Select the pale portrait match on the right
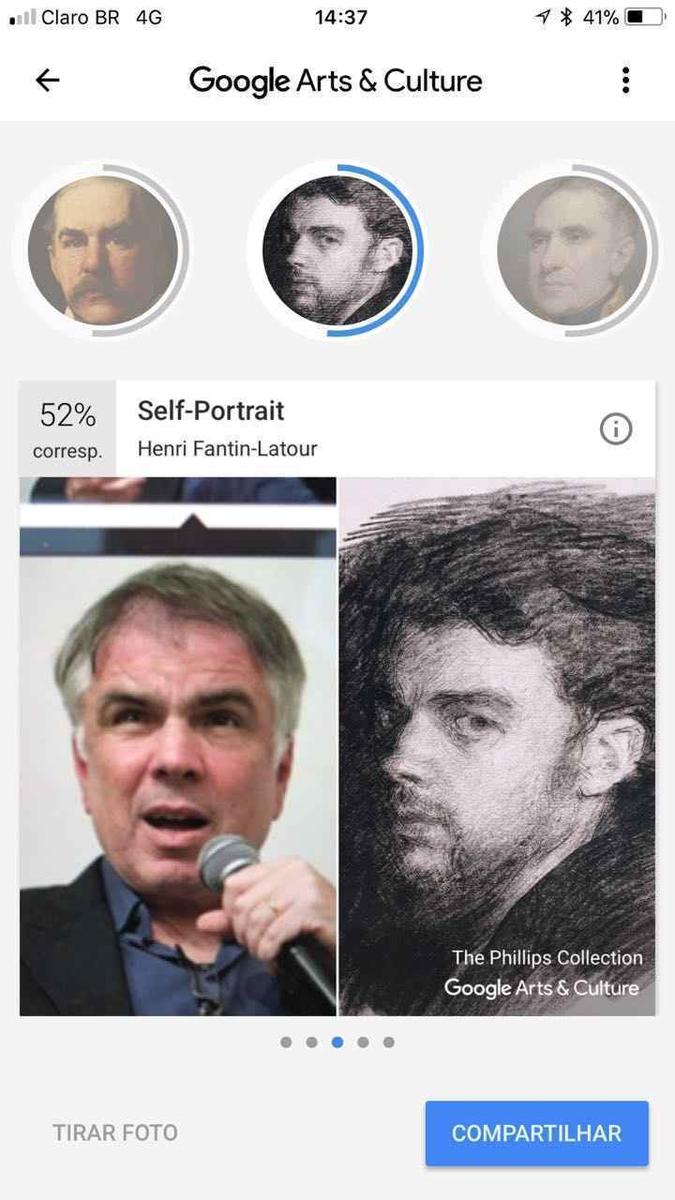675x1200 pixels. coord(572,250)
